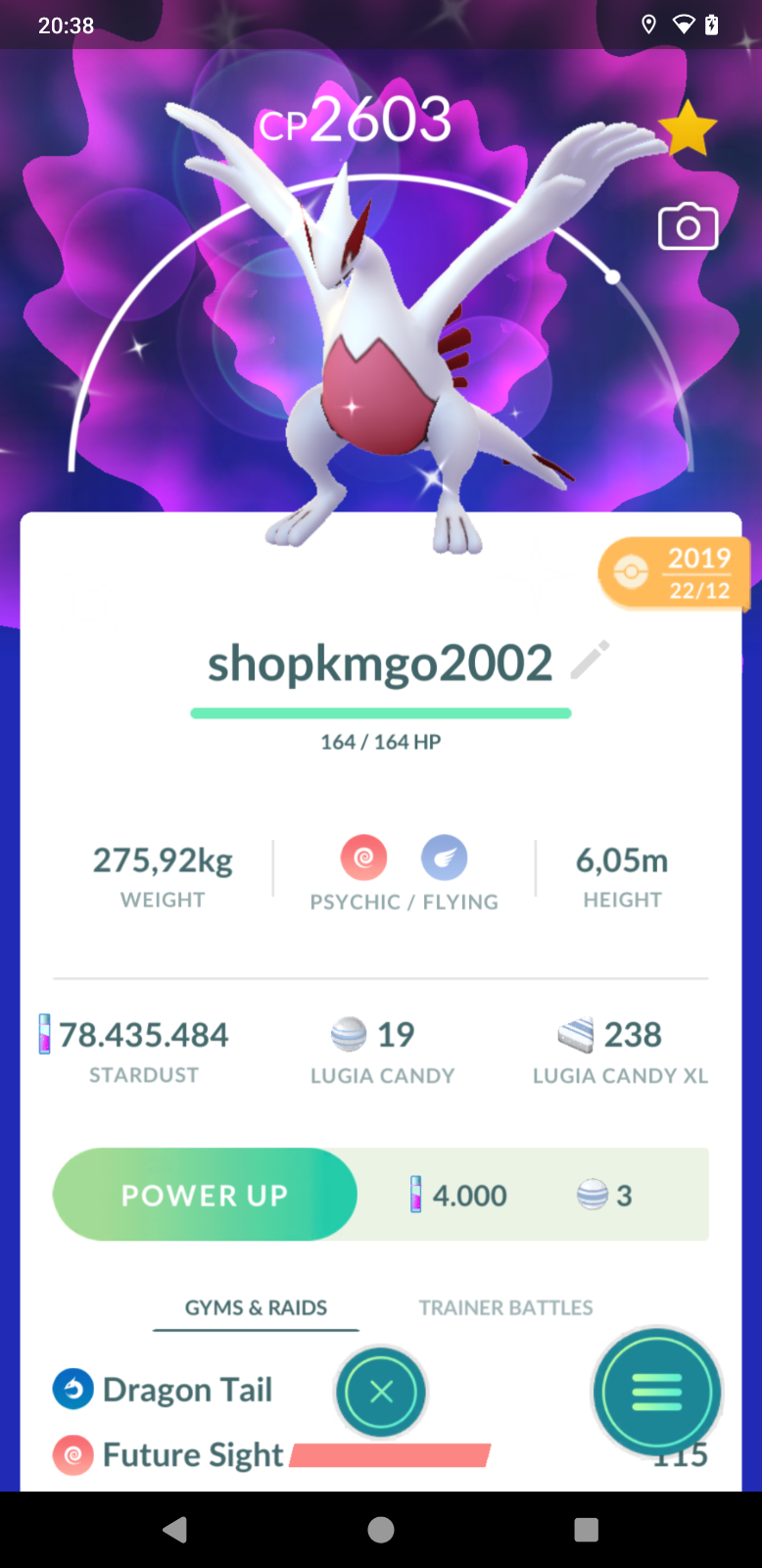This screenshot has width=762, height=1568.
Task: Toggle the favorite star for this Lugia
Action: click(x=688, y=129)
